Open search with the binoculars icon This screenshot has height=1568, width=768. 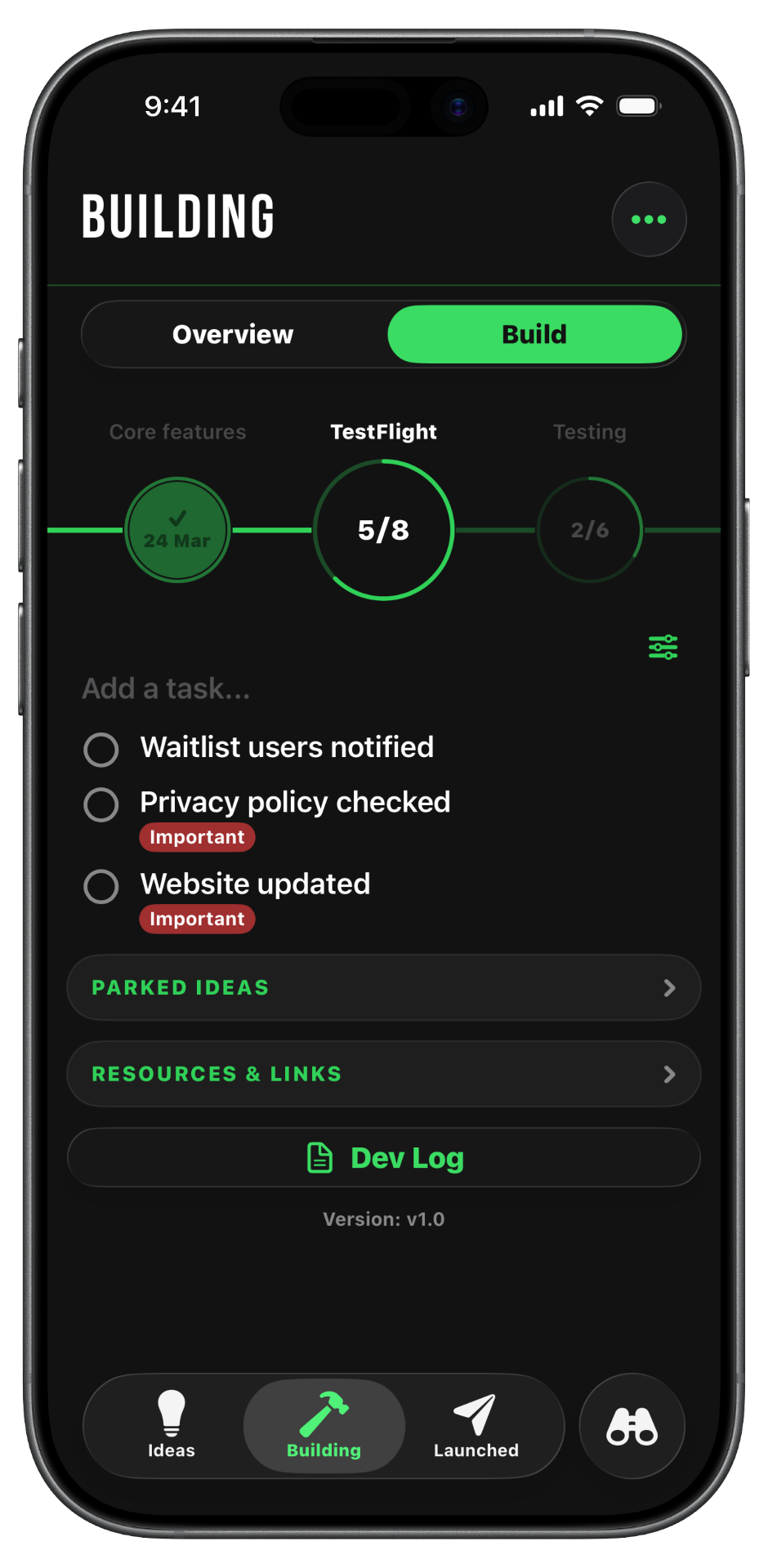632,1425
